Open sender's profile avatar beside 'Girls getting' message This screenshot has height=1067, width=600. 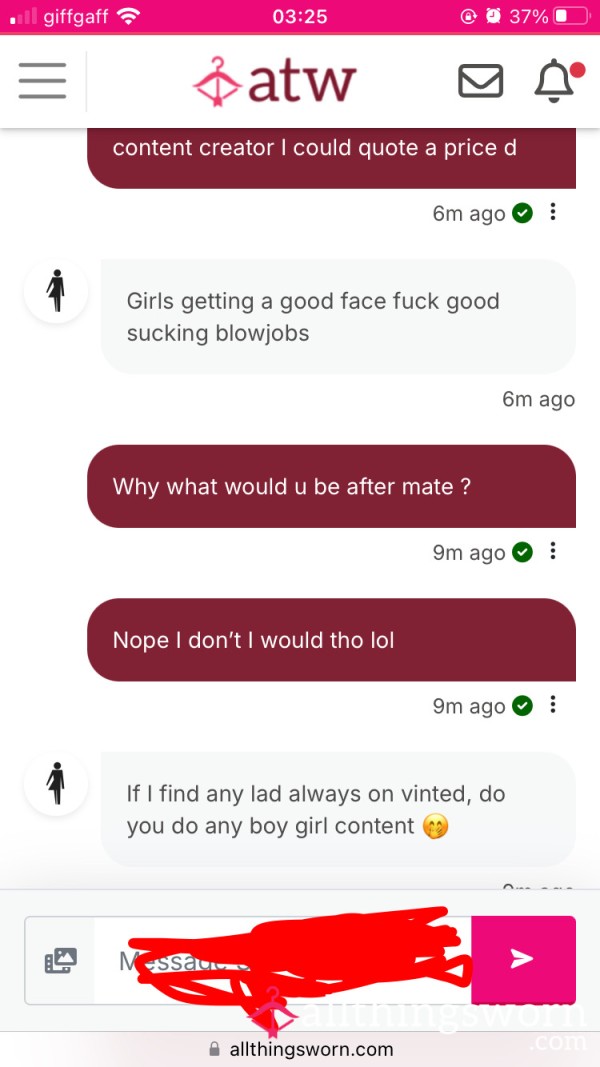tap(56, 291)
